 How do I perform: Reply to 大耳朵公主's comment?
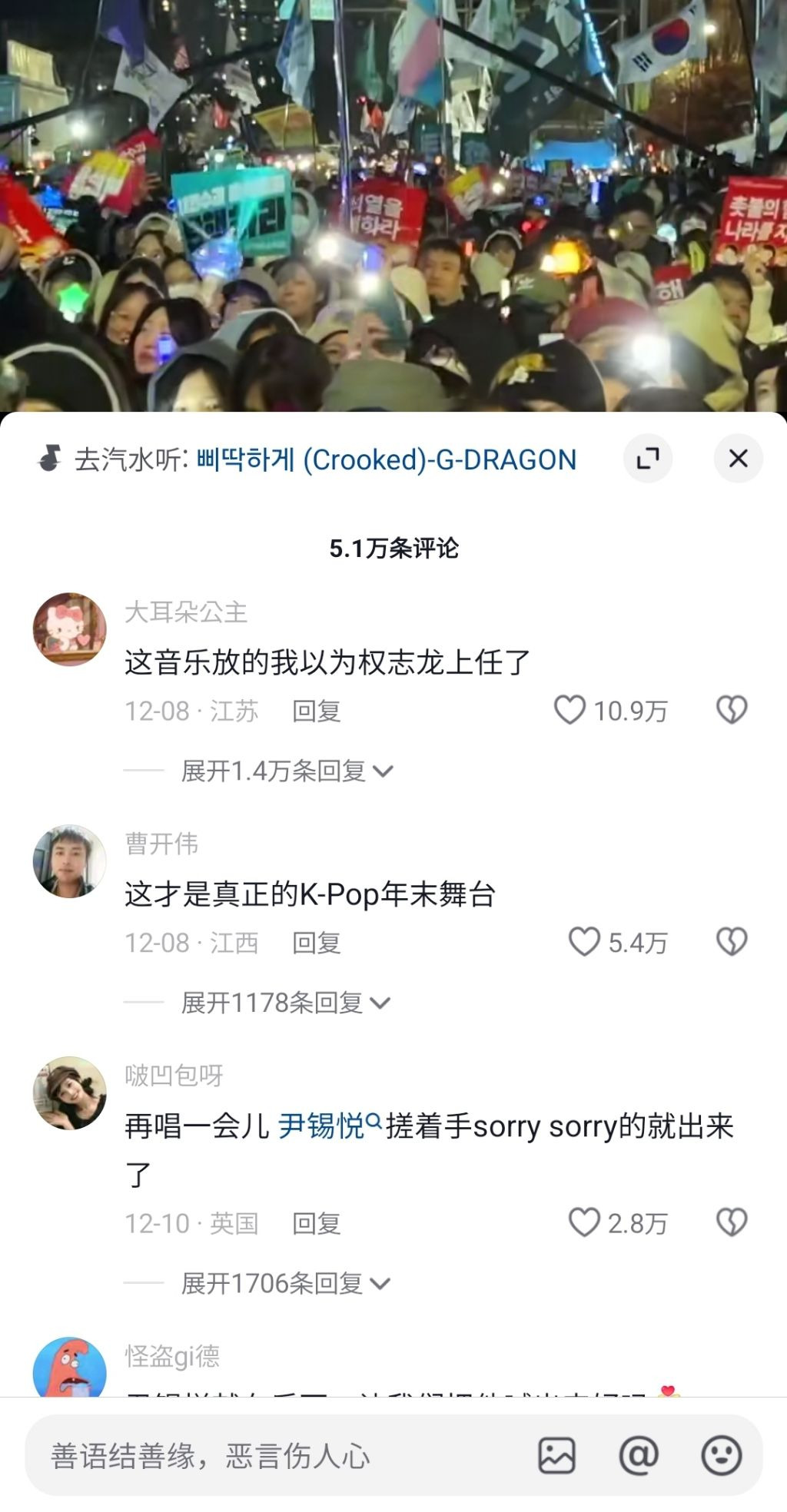316,711
